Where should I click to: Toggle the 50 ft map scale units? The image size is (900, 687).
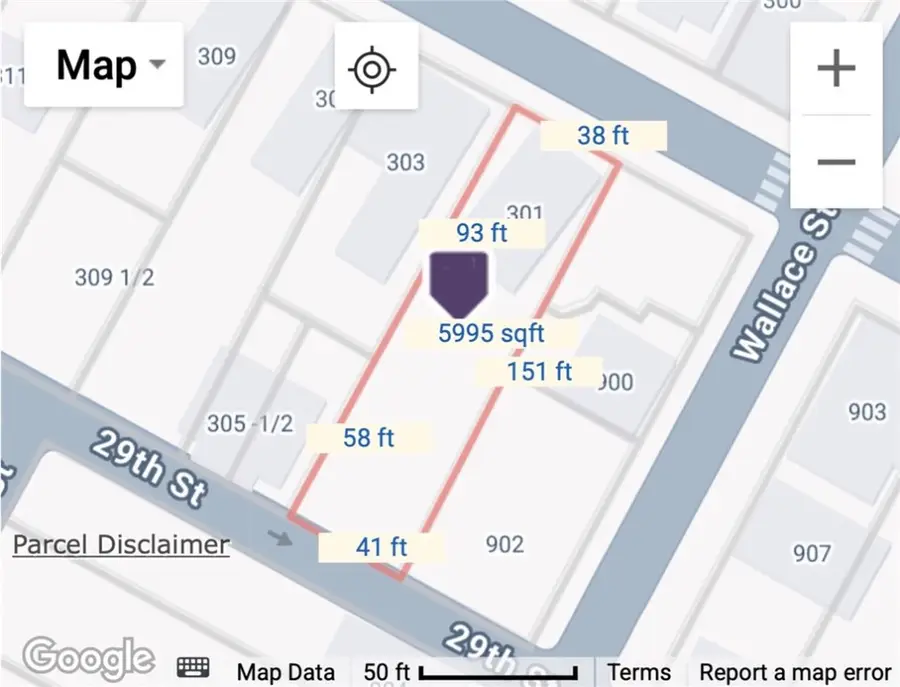pos(470,672)
